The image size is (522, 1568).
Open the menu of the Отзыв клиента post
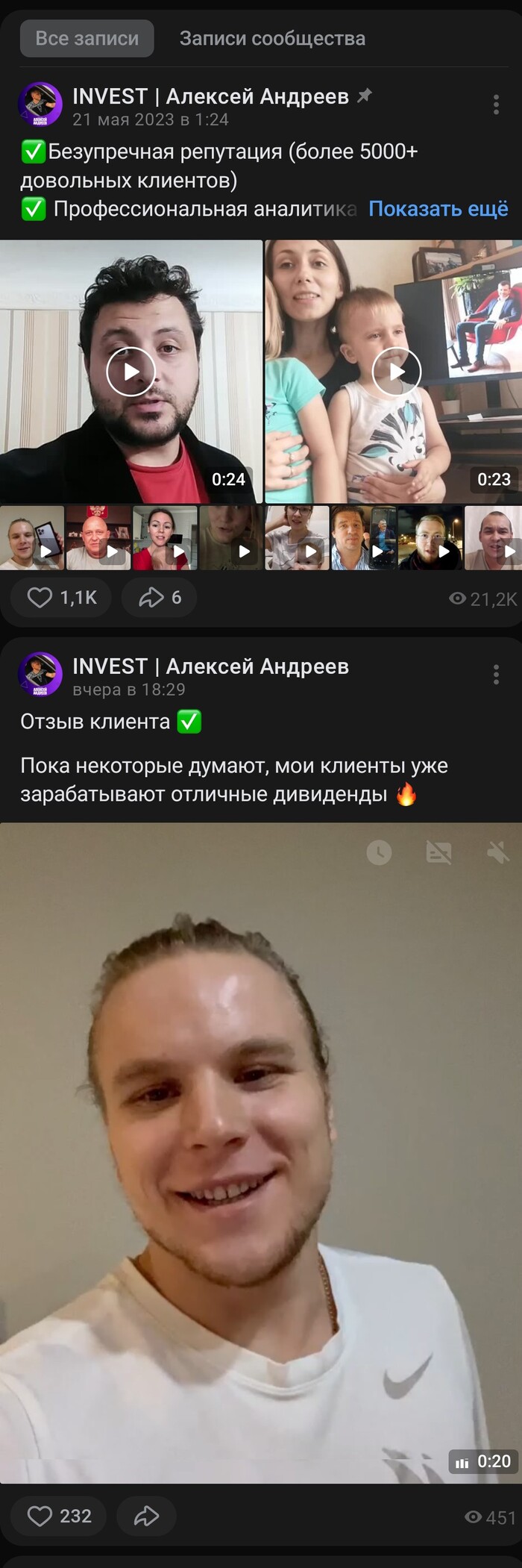pyautogui.click(x=496, y=675)
